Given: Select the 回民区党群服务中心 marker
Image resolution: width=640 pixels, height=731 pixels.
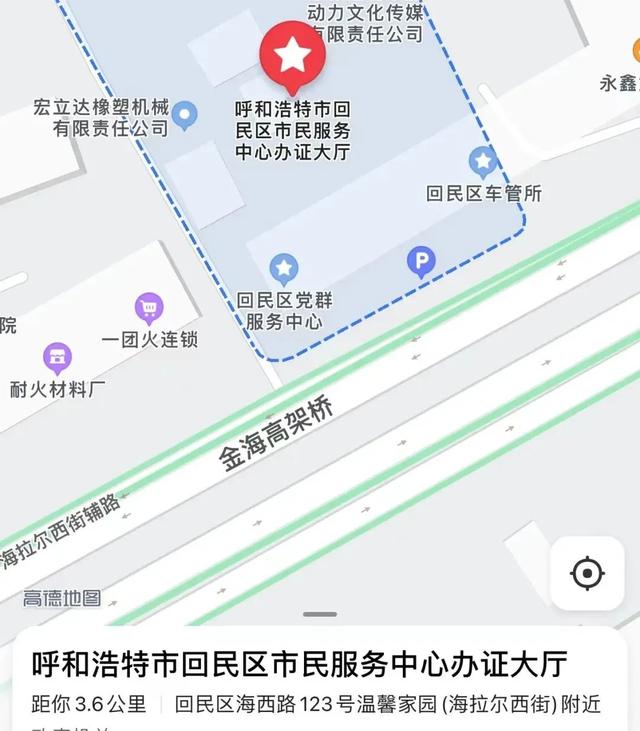Looking at the screenshot, I should tap(284, 268).
